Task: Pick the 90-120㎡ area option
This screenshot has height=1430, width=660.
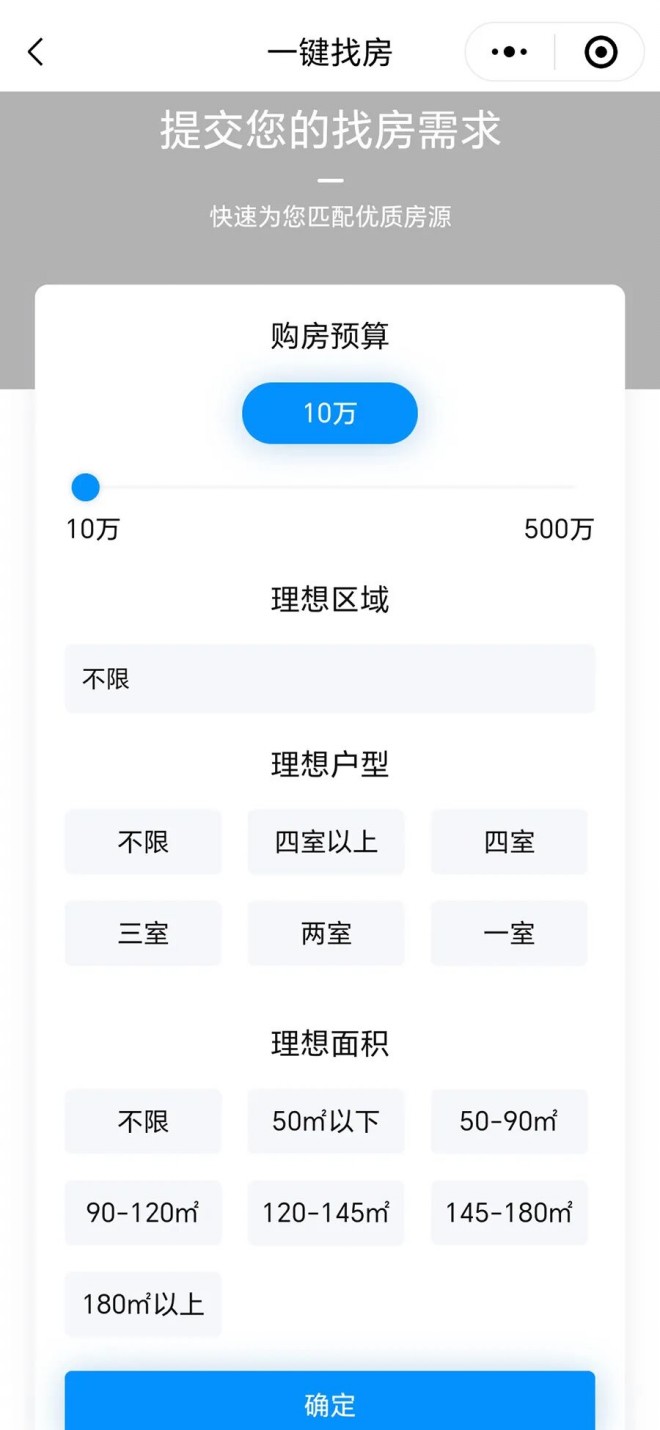Action: point(143,1213)
